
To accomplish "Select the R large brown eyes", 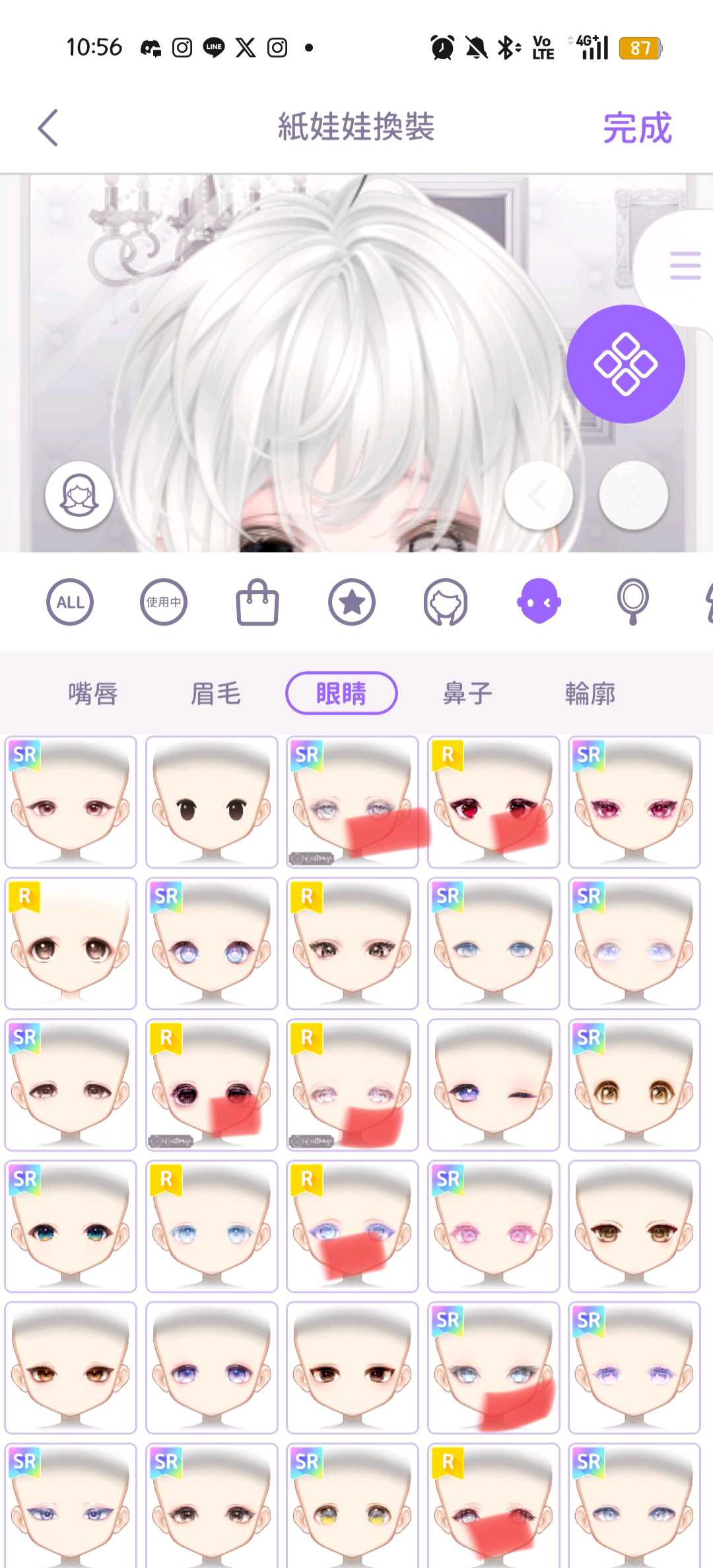I will tap(71, 944).
